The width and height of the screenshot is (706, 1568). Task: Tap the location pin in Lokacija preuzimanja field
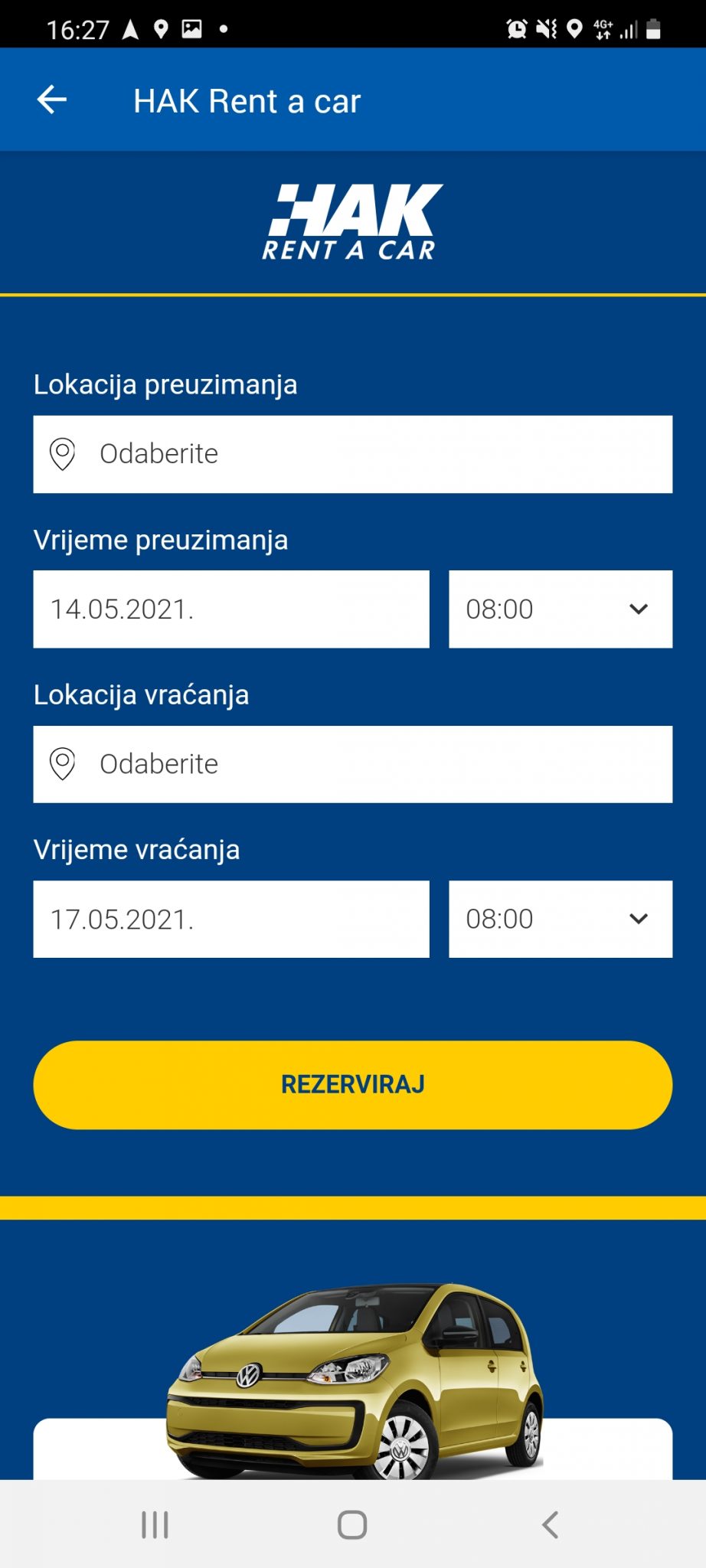coord(62,453)
